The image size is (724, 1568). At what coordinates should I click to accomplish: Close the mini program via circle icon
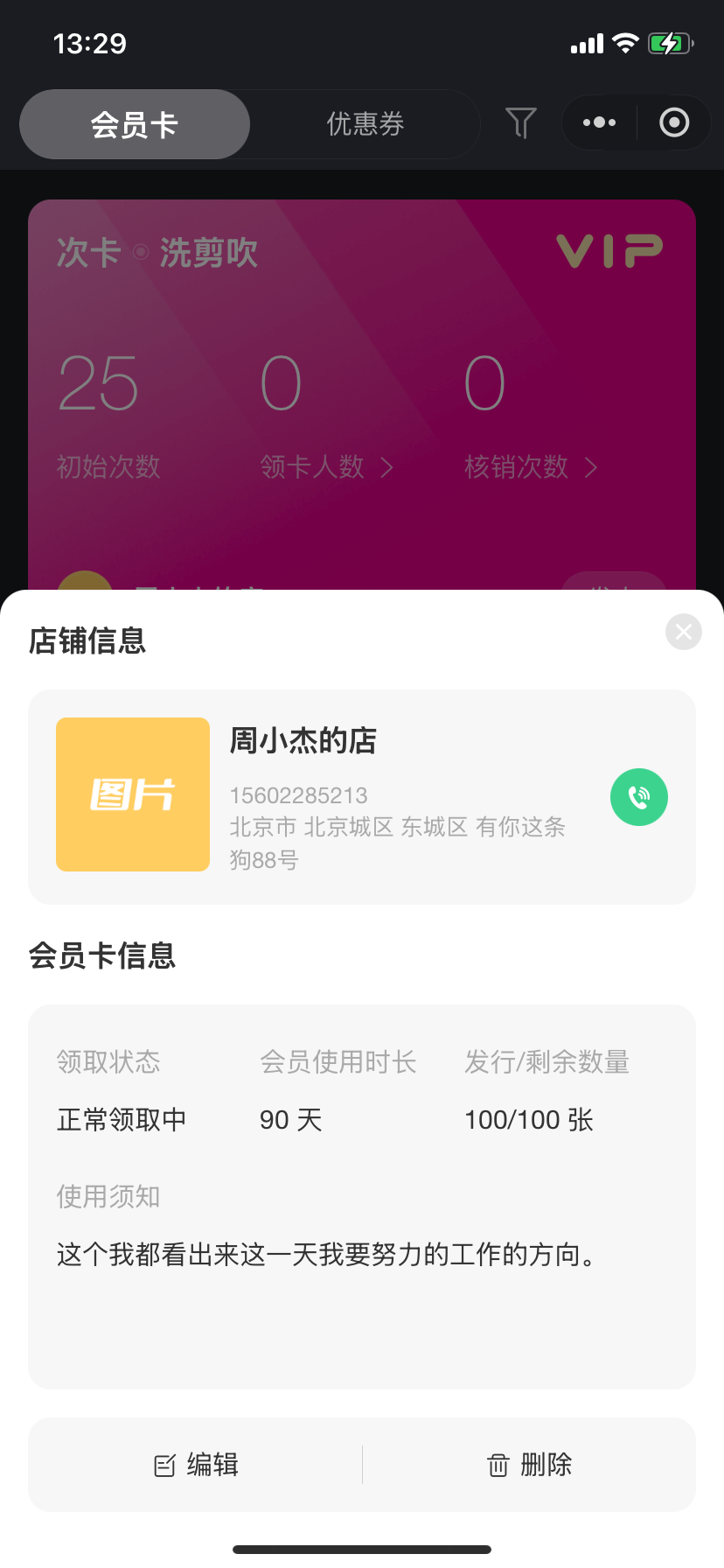(674, 122)
